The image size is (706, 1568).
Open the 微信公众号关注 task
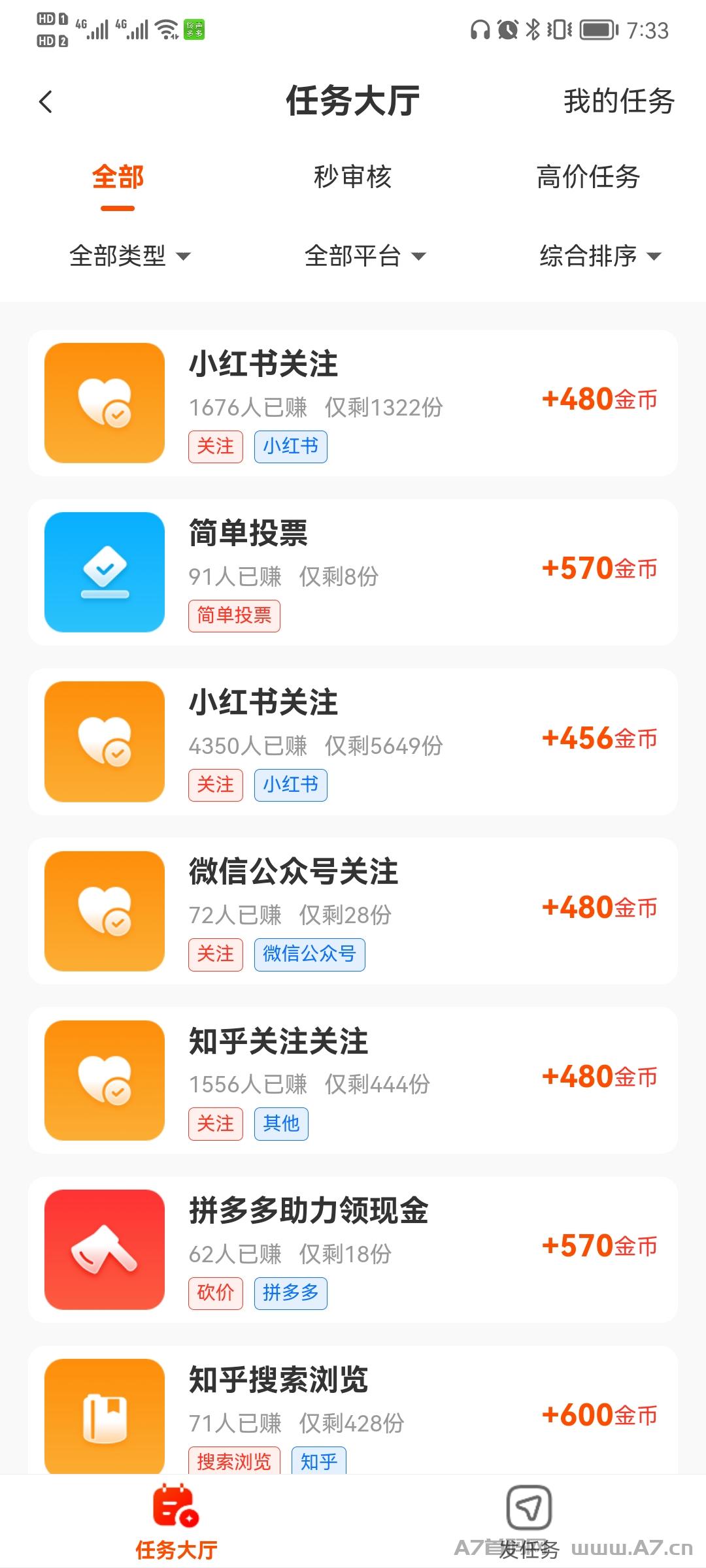pyautogui.click(x=353, y=911)
